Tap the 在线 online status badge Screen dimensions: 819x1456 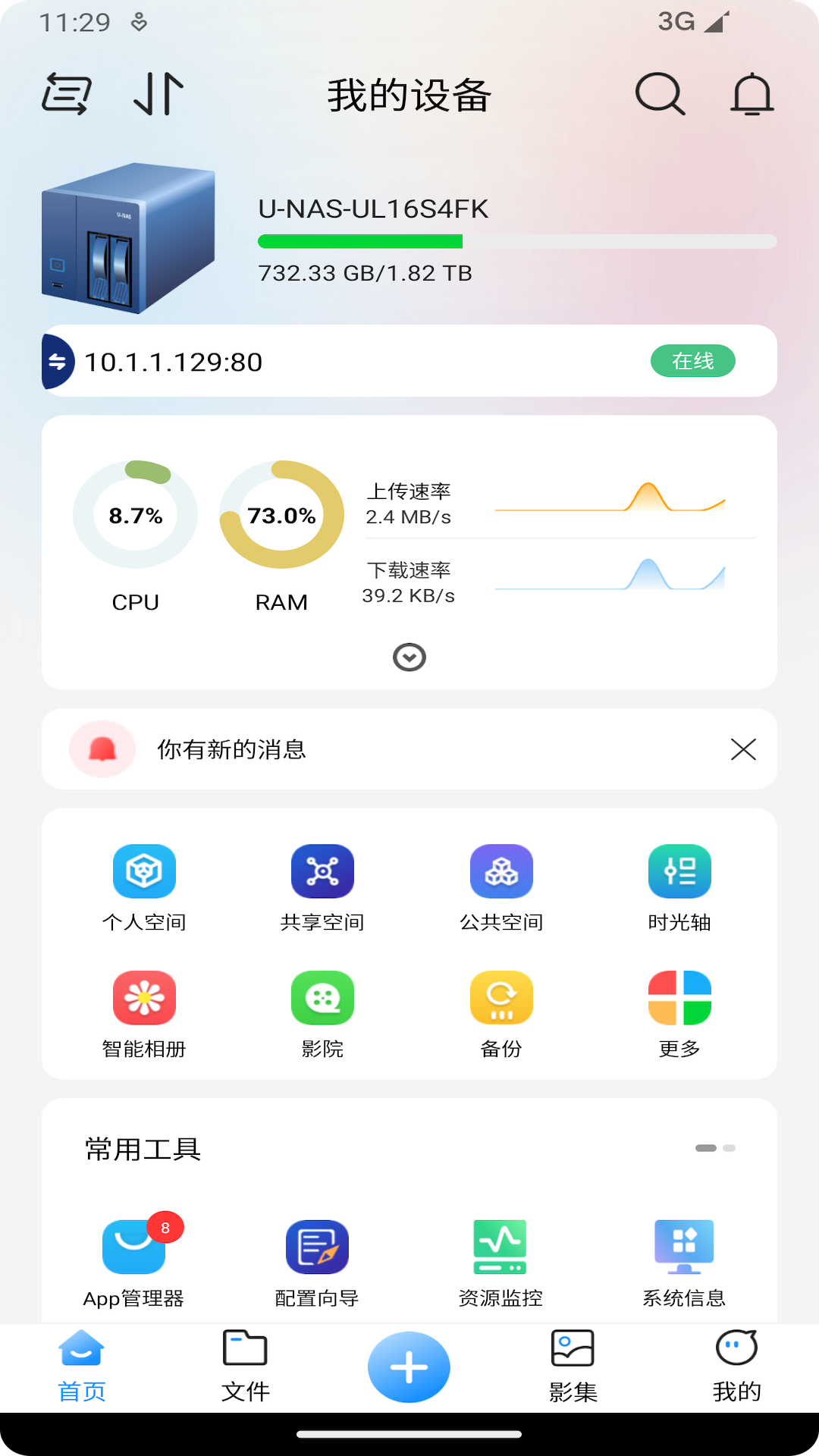[692, 362]
